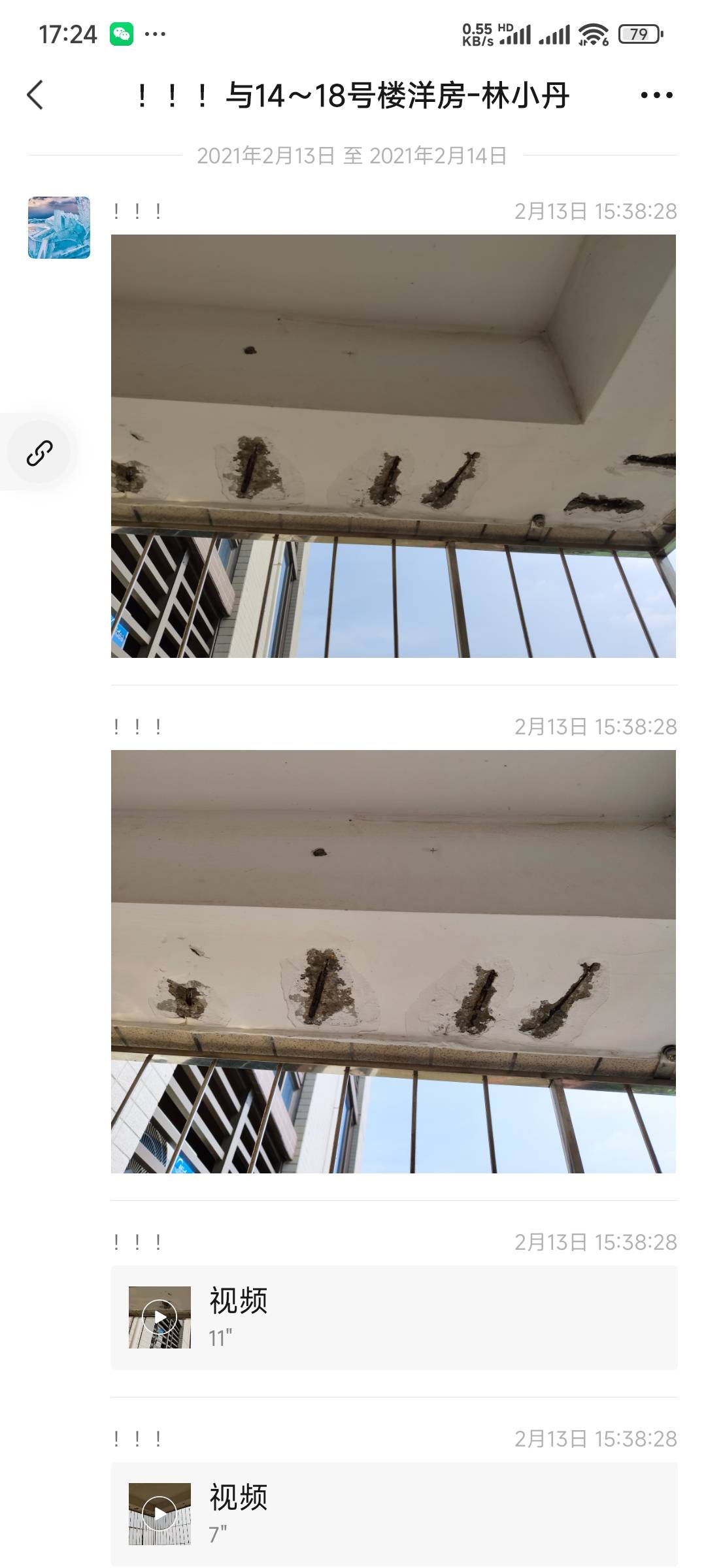Open the first balcony ceiling photo
This screenshot has width=706, height=1568.
393,446
